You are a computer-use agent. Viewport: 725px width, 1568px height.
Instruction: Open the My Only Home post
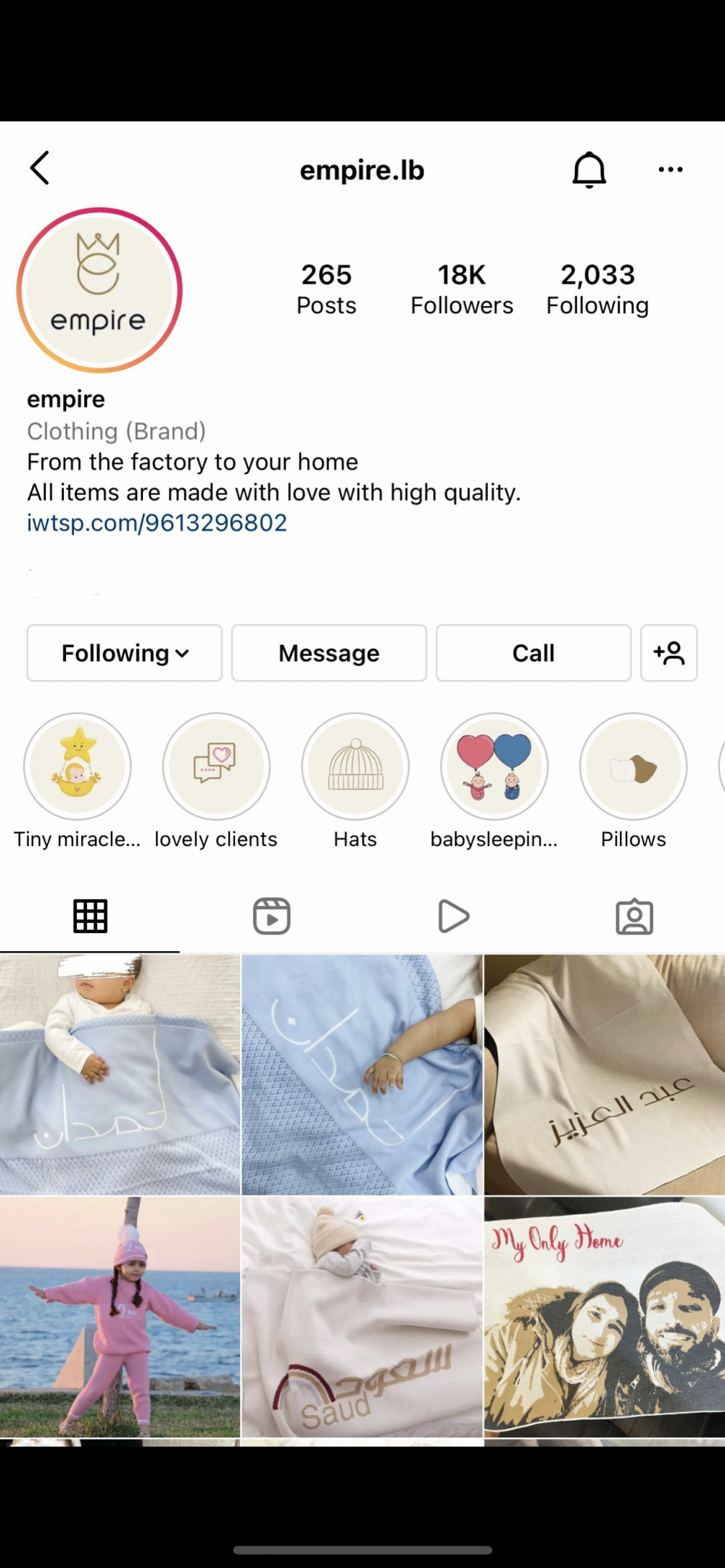pos(605,1316)
